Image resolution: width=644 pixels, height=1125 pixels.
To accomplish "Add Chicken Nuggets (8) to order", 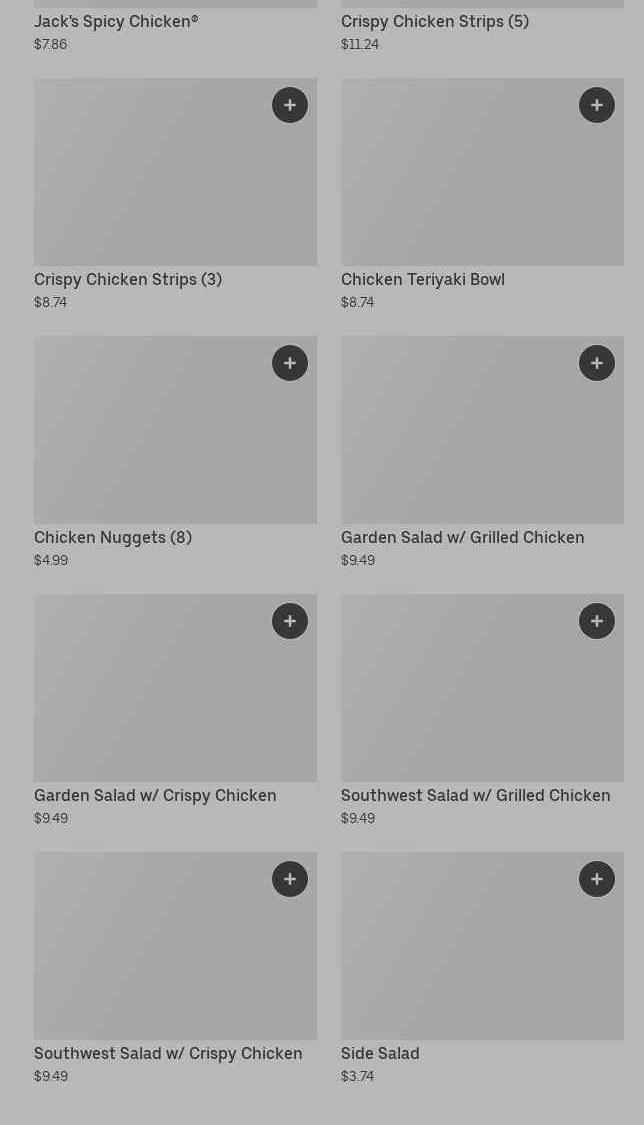I will (290, 363).
